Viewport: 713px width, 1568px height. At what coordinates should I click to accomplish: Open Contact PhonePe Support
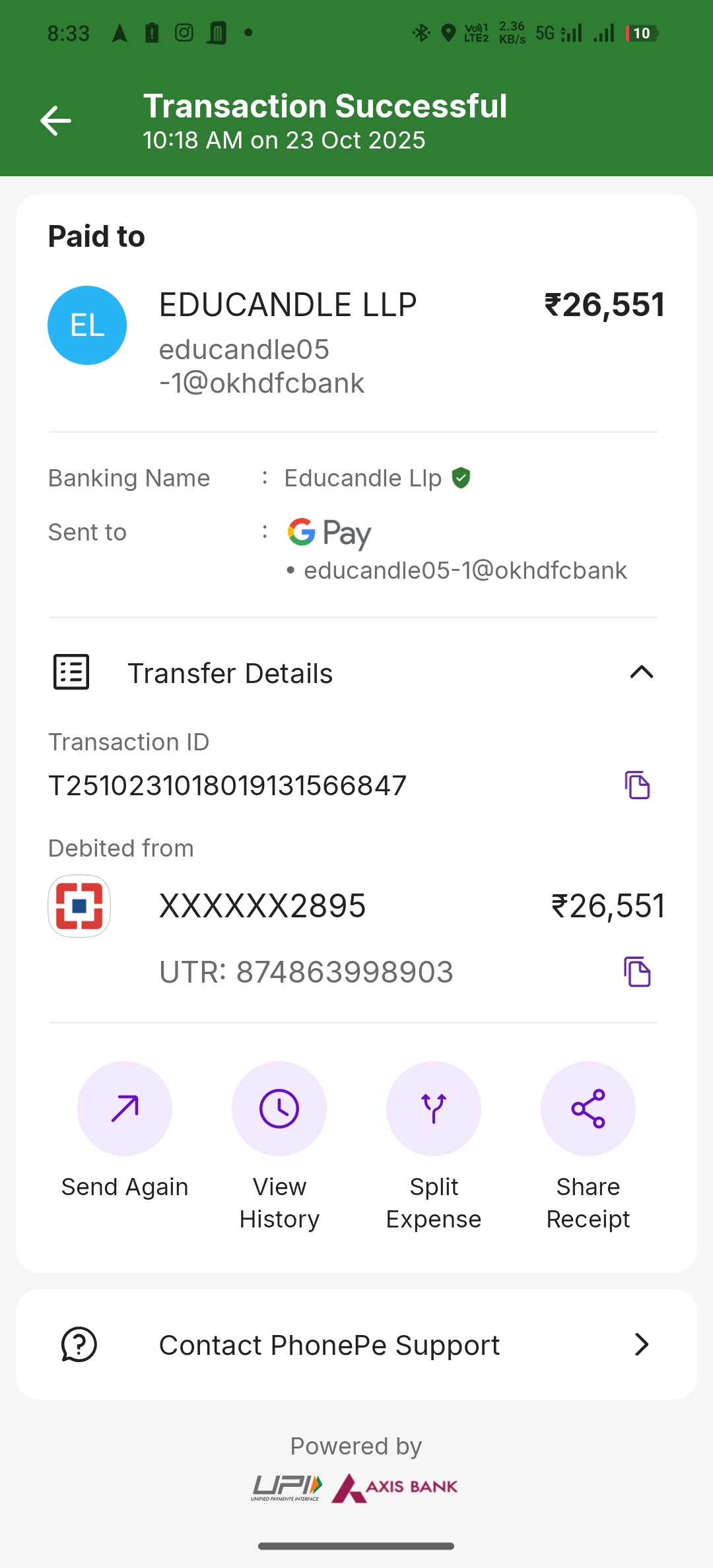[x=356, y=1344]
